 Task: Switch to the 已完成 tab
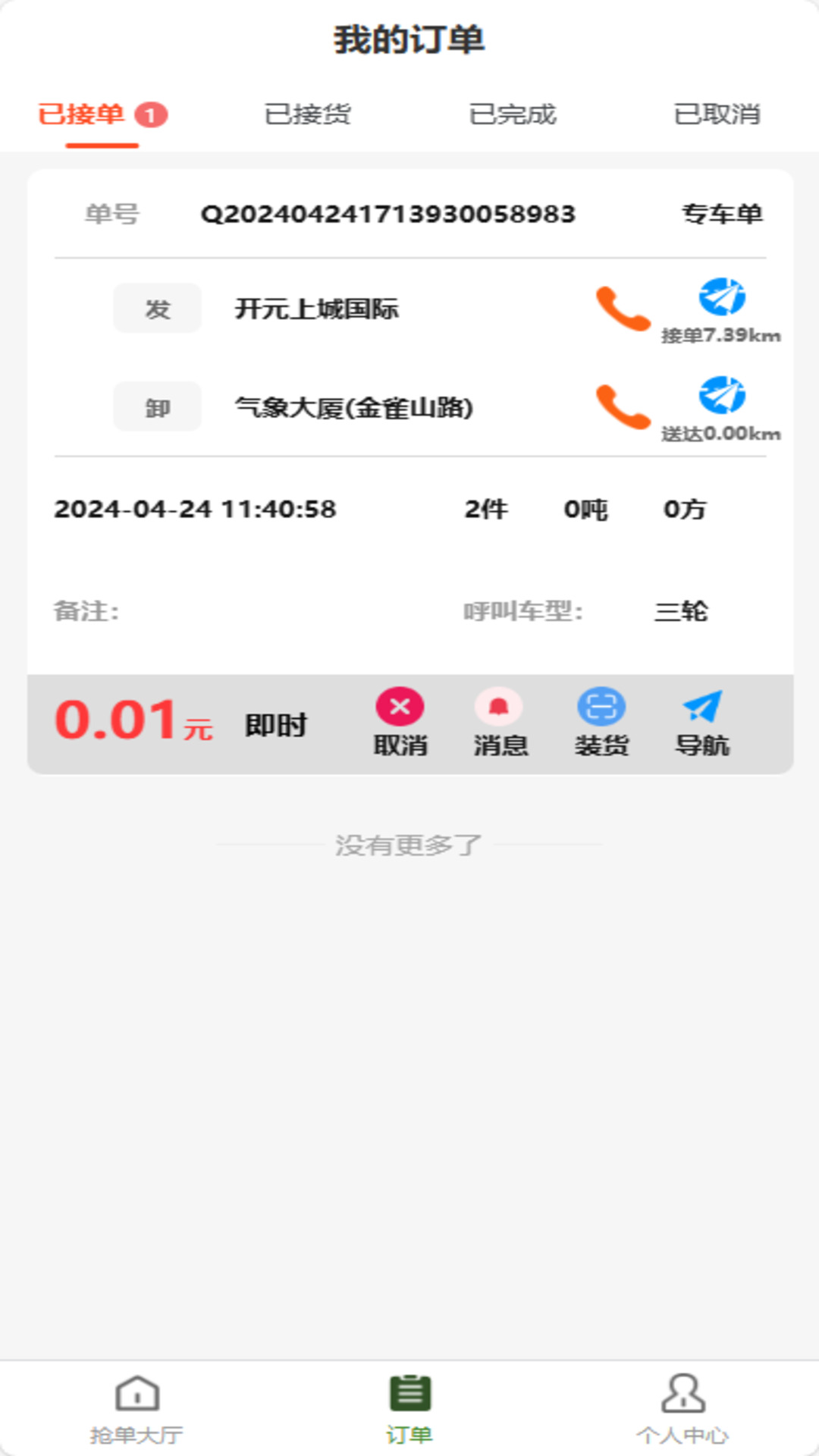pyautogui.click(x=513, y=114)
